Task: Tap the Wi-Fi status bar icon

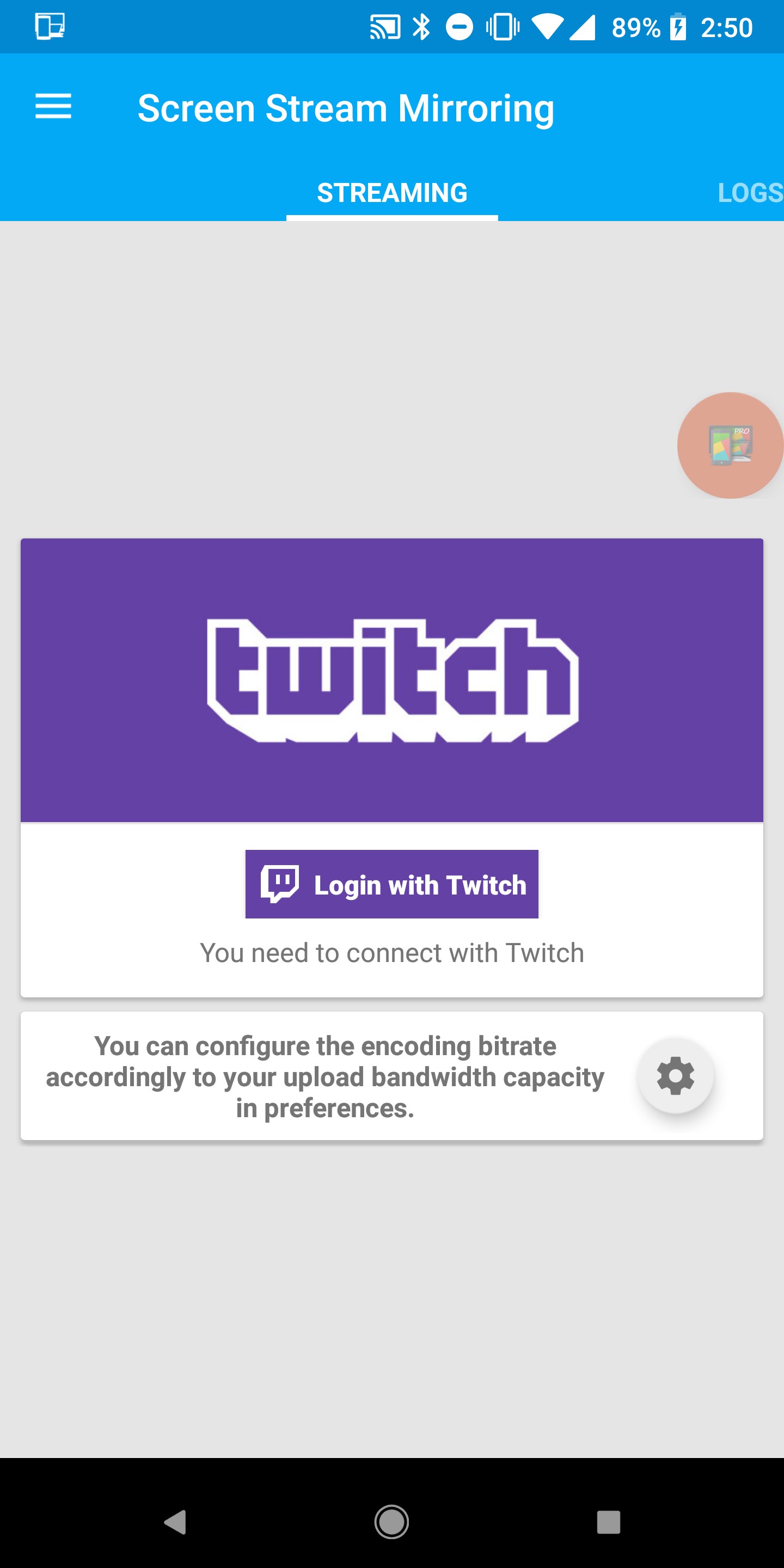Action: (x=547, y=27)
